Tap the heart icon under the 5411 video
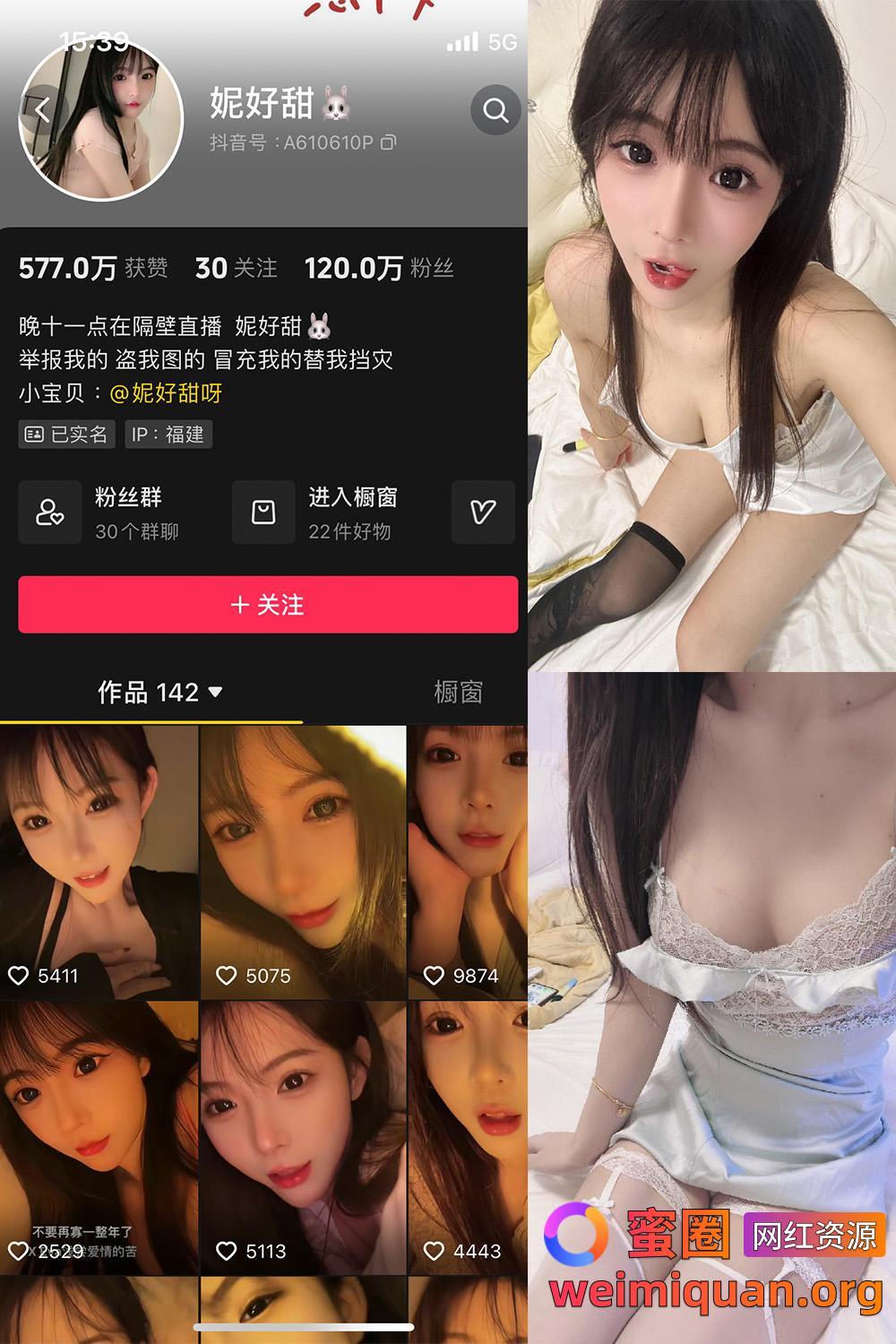This screenshot has height=1344, width=896. point(20,976)
